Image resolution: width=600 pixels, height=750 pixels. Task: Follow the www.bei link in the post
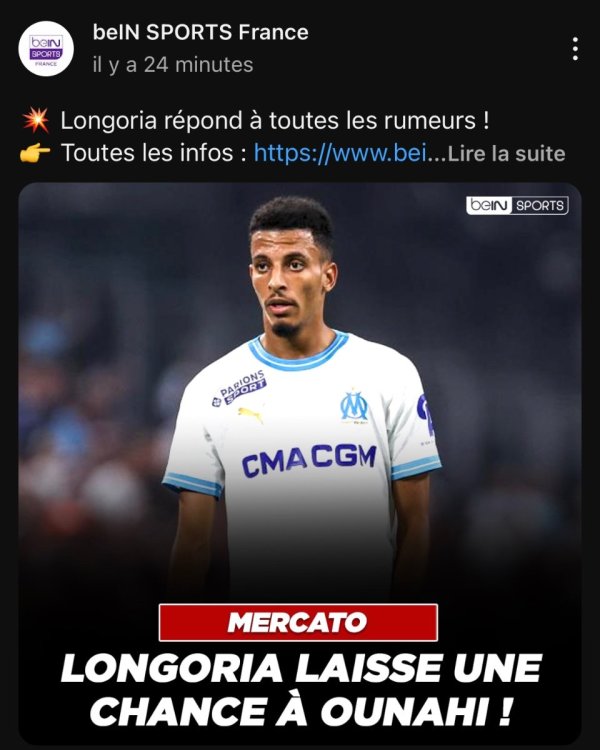coord(341,153)
